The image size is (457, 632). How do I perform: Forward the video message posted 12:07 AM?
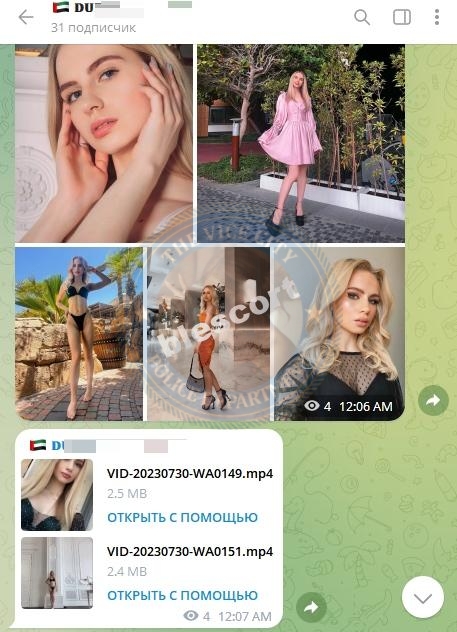(x=311, y=607)
